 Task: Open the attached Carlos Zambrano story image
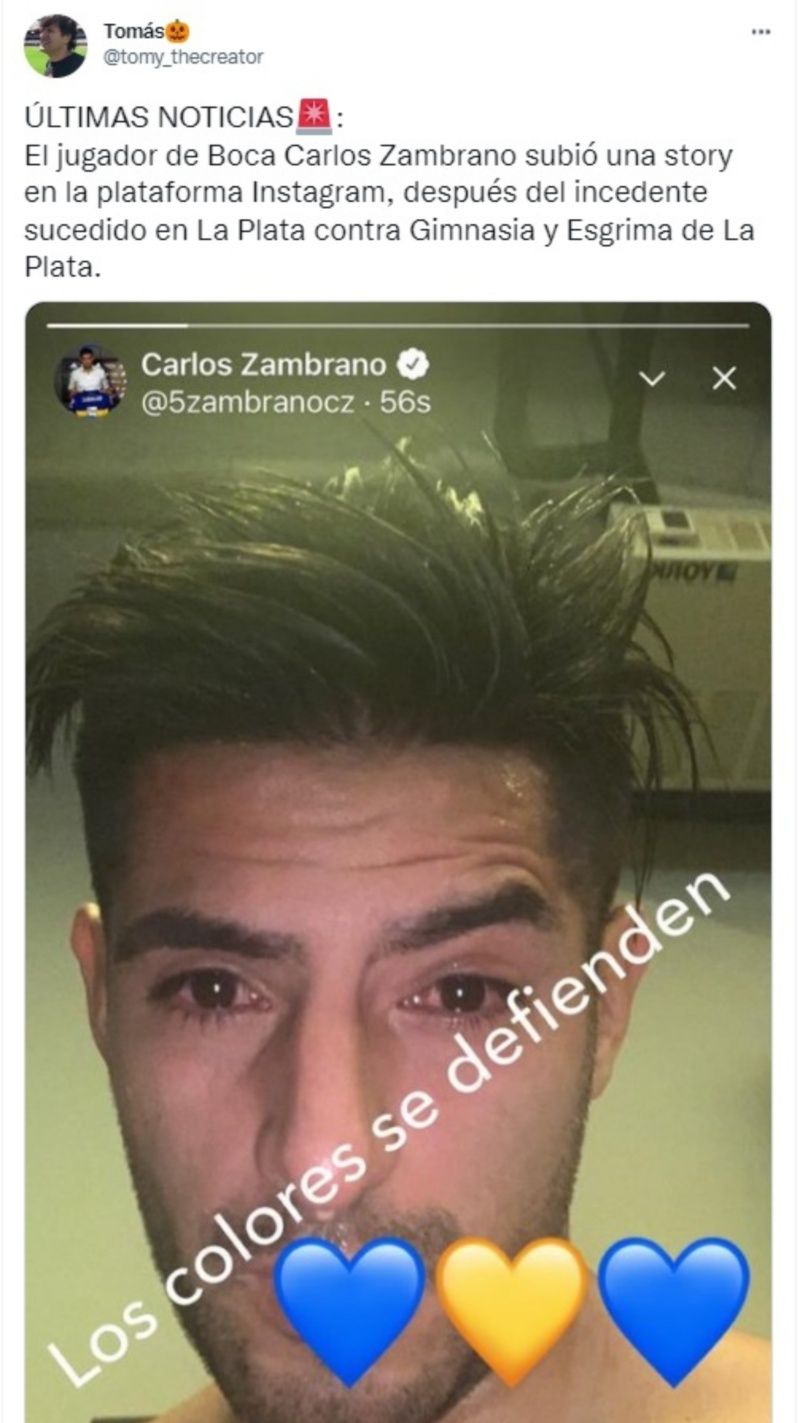[x=398, y=860]
